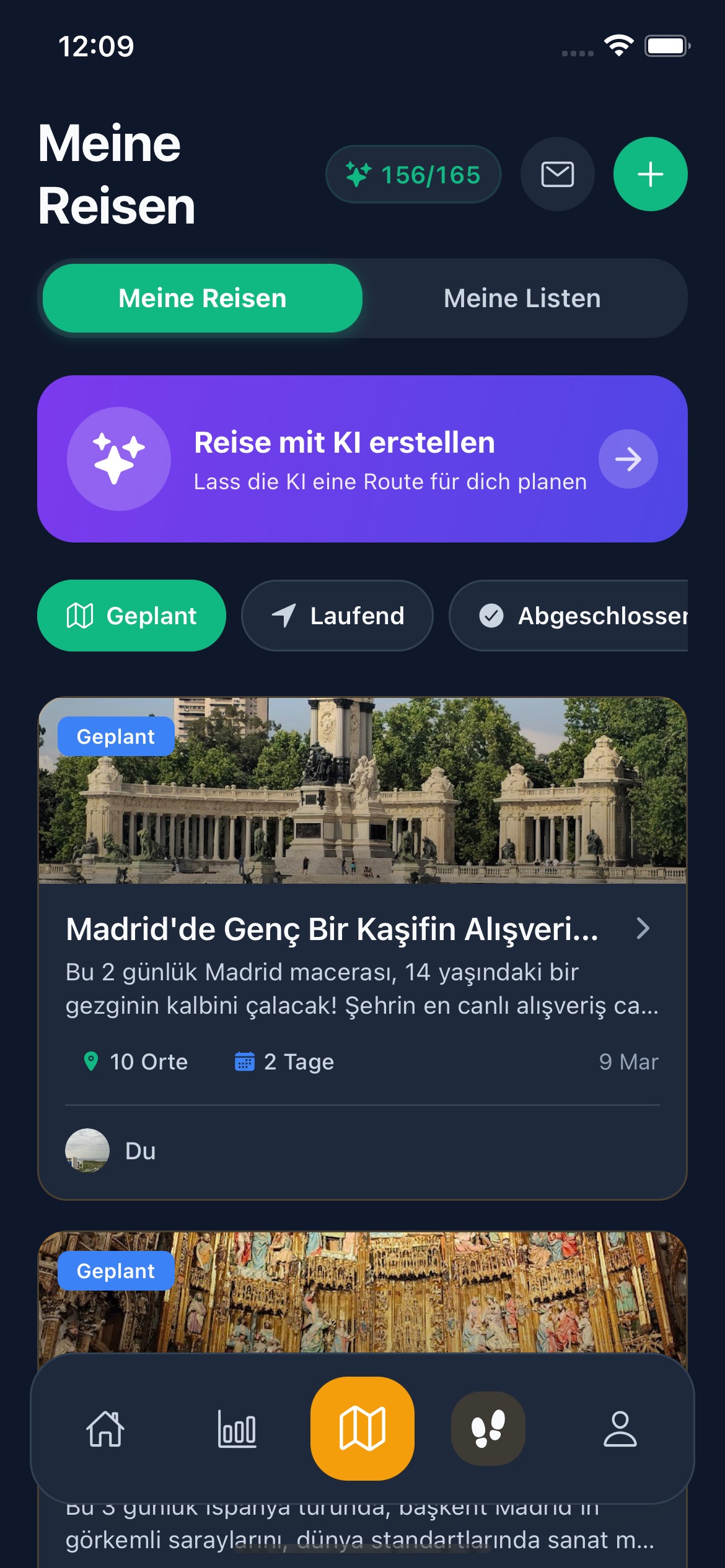This screenshot has height=1568, width=725.
Task: Open Reise mit KI erstellen banner
Action: [x=362, y=459]
